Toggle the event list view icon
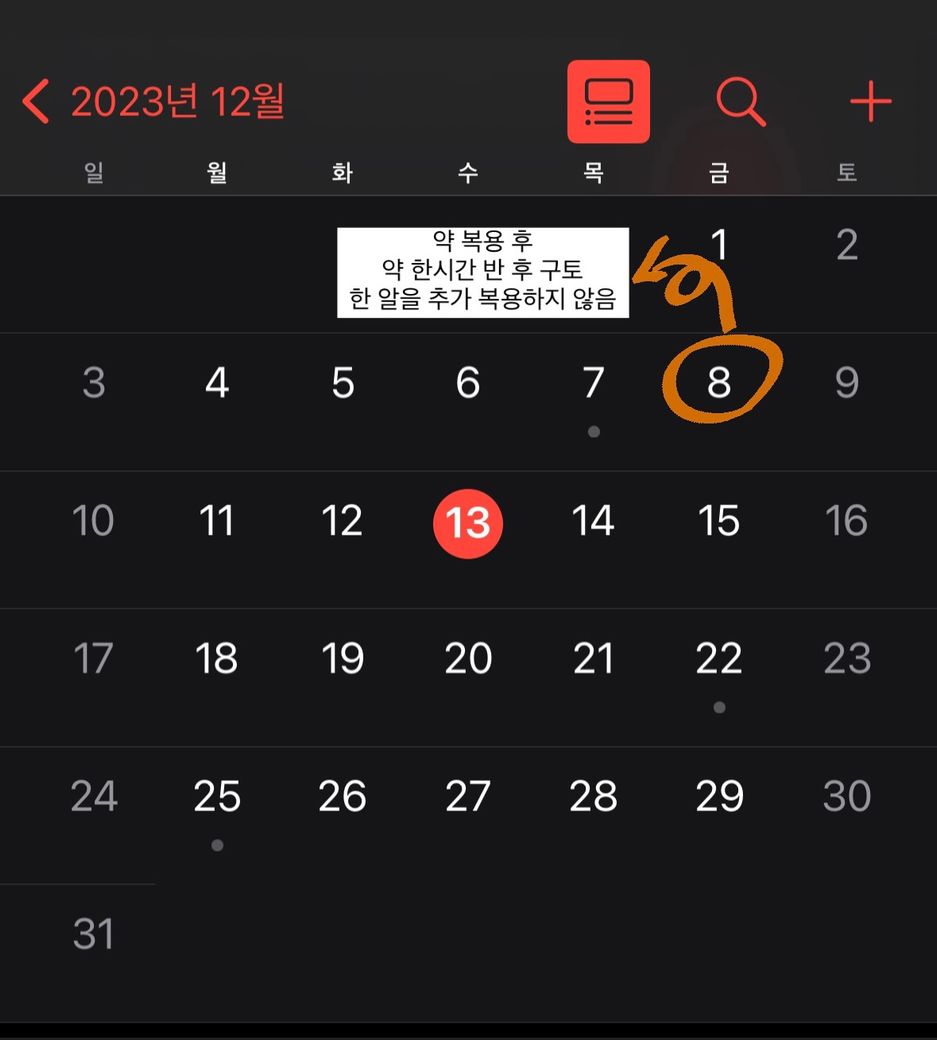The image size is (937, 1040). tap(608, 102)
